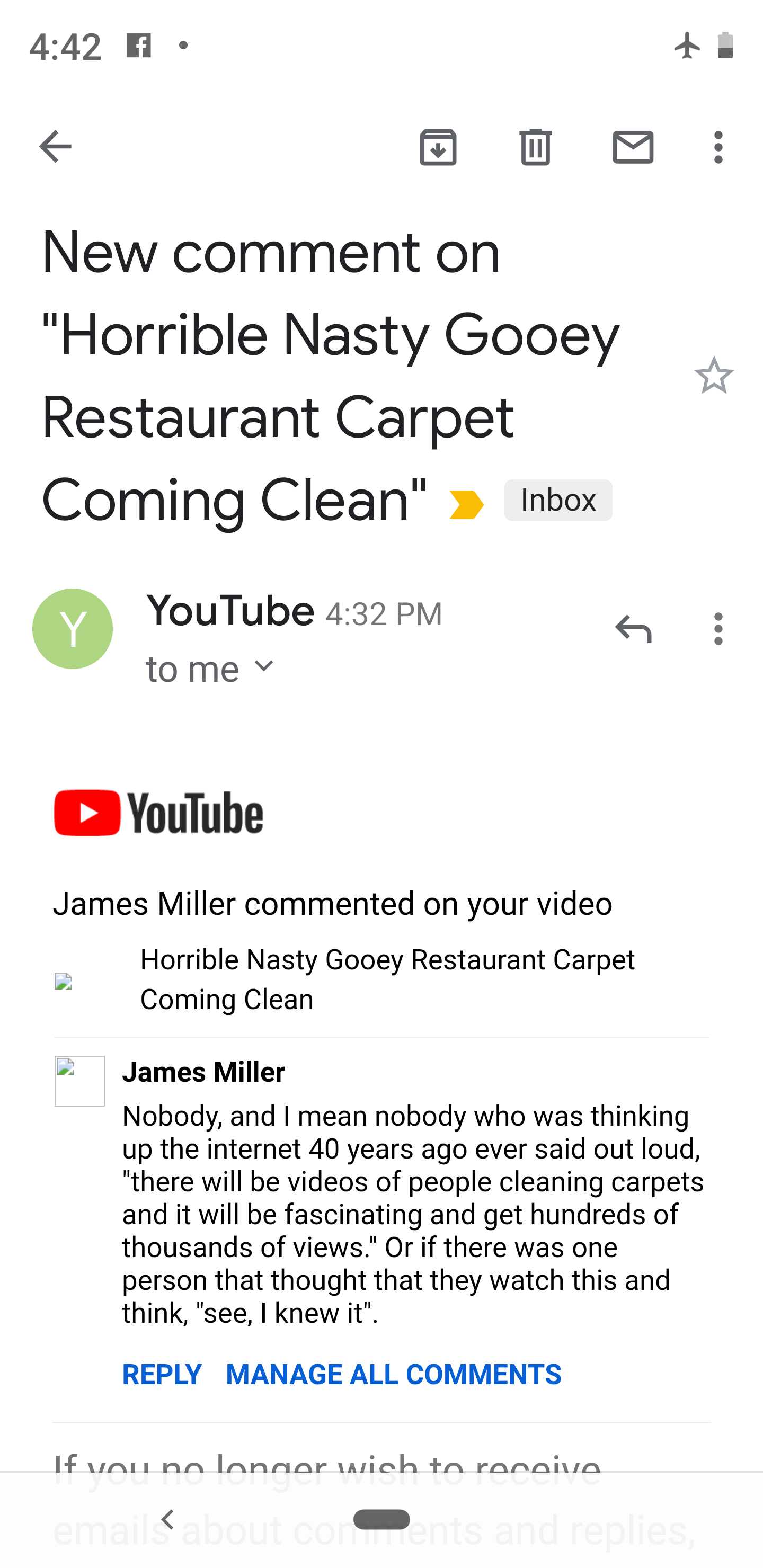Tap REPLY to James Miller's comment
This screenshot has height=1568, width=763.
pyautogui.click(x=162, y=1375)
